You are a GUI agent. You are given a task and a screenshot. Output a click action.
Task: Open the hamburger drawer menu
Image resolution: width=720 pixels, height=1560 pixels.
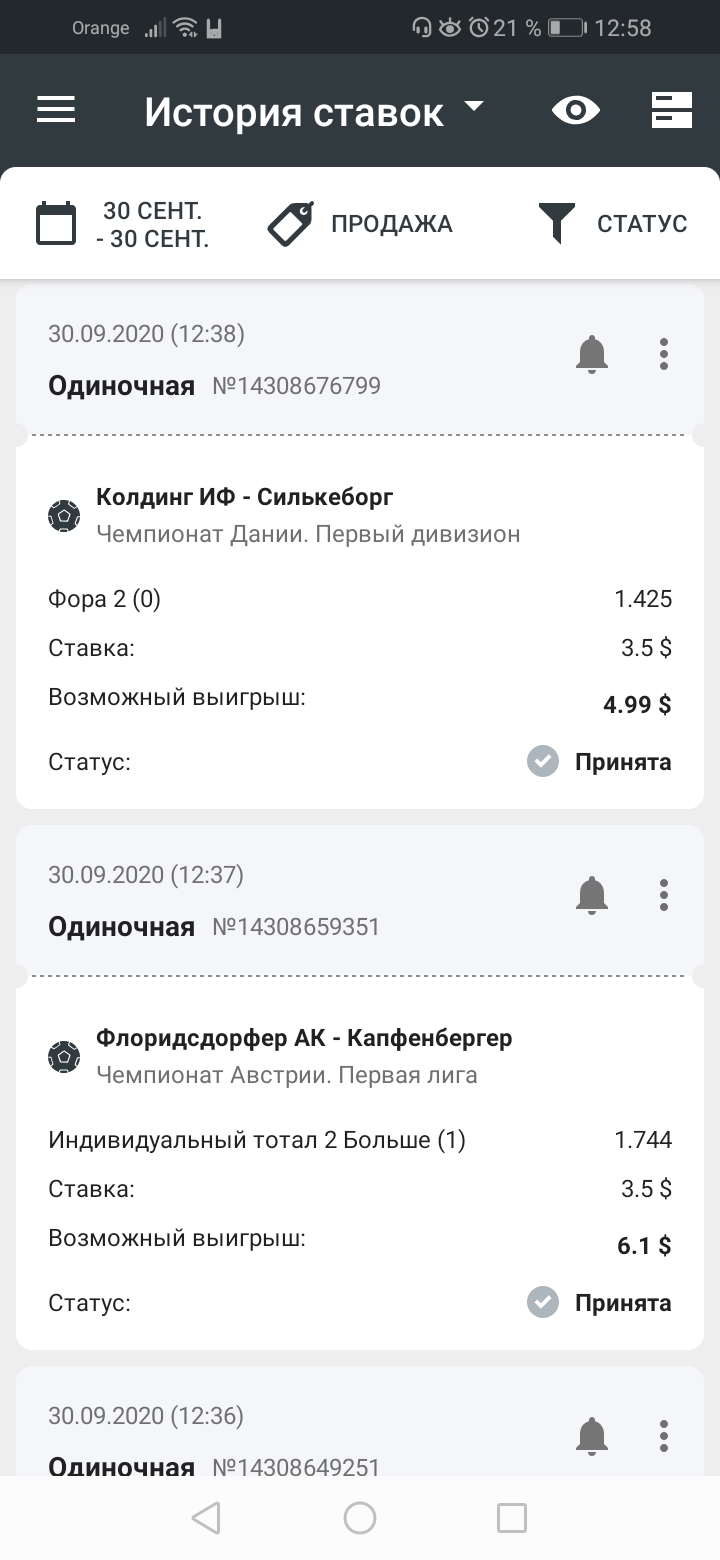(x=56, y=110)
